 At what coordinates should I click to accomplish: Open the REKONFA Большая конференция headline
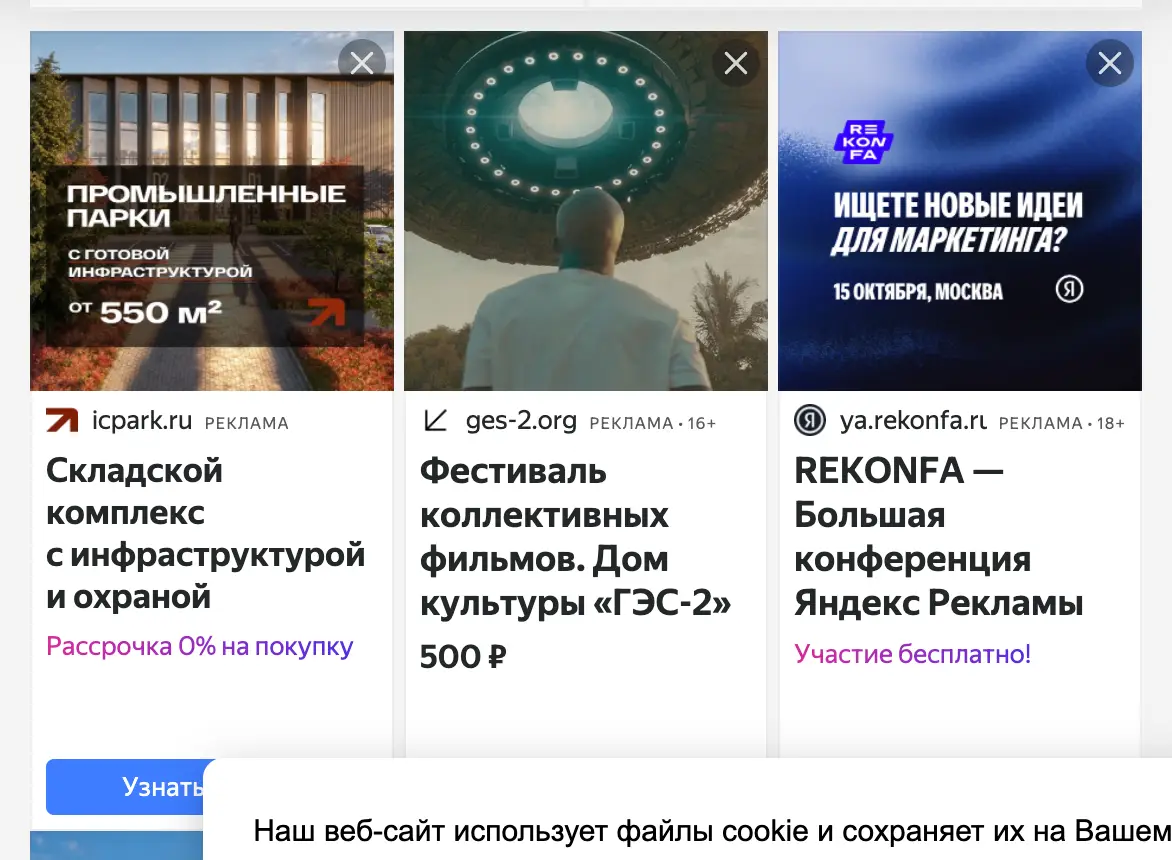click(x=938, y=536)
